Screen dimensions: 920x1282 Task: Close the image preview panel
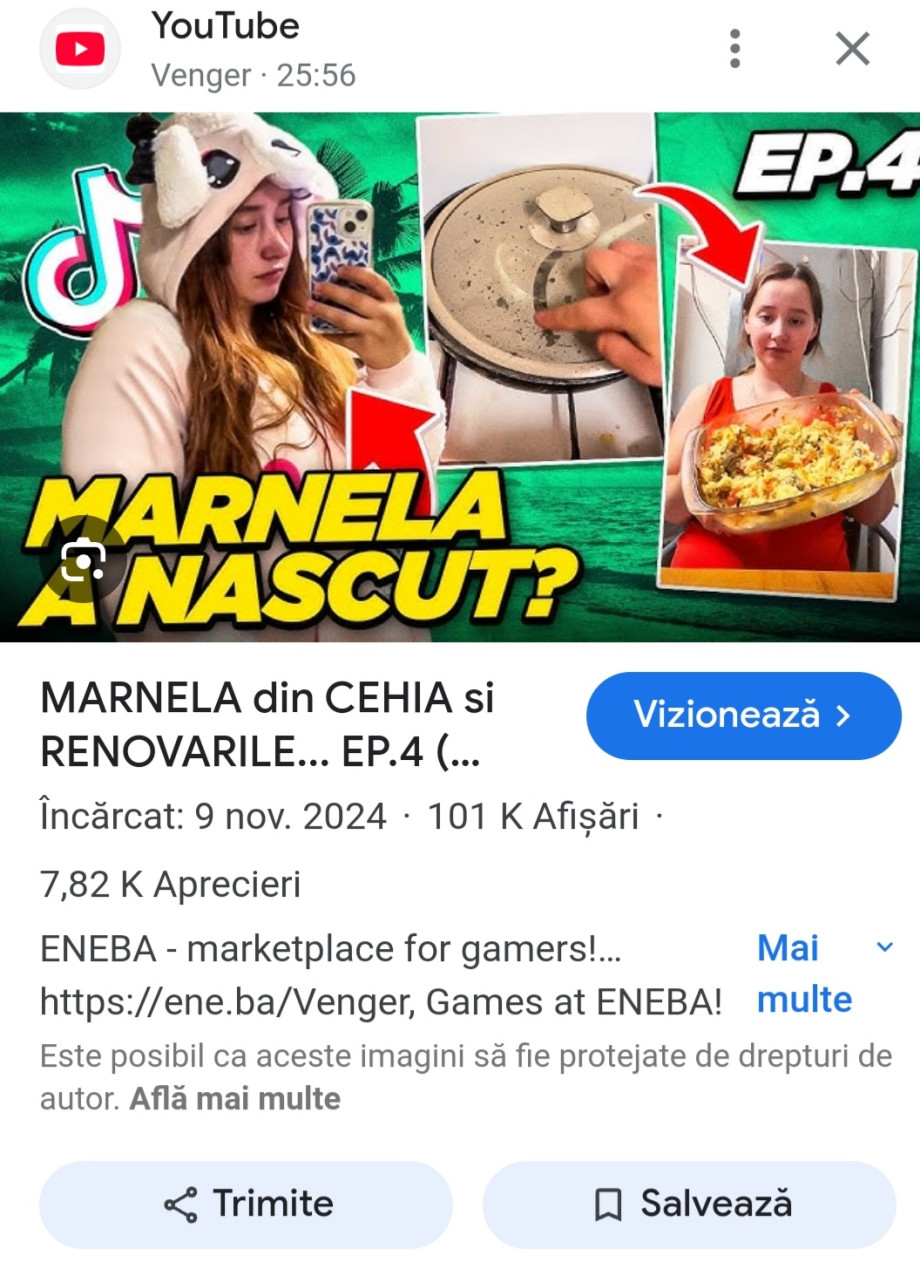click(852, 48)
